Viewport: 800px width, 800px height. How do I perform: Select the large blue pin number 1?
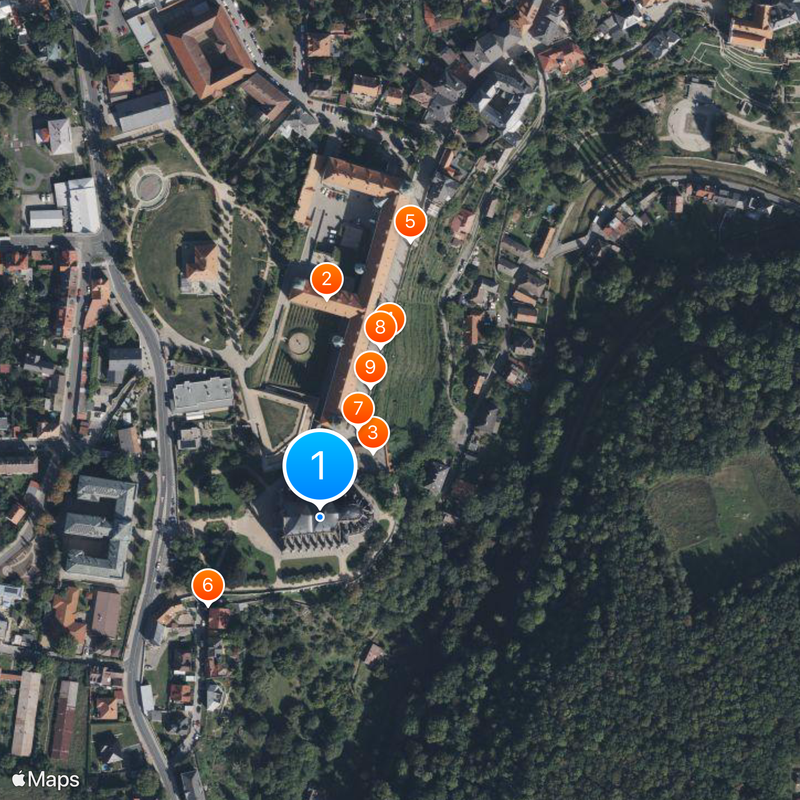[320, 466]
